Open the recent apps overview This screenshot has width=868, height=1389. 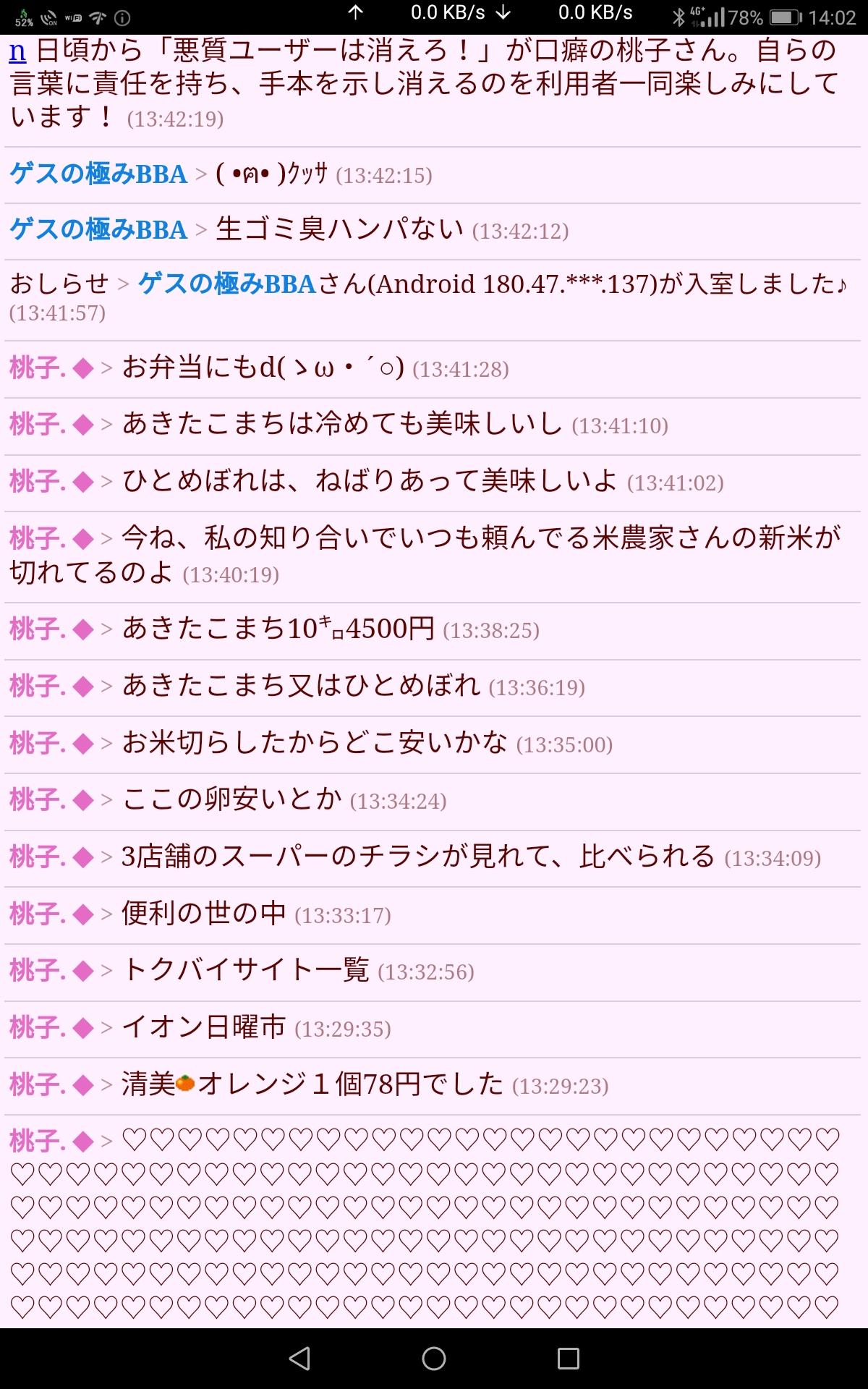pyautogui.click(x=569, y=1359)
